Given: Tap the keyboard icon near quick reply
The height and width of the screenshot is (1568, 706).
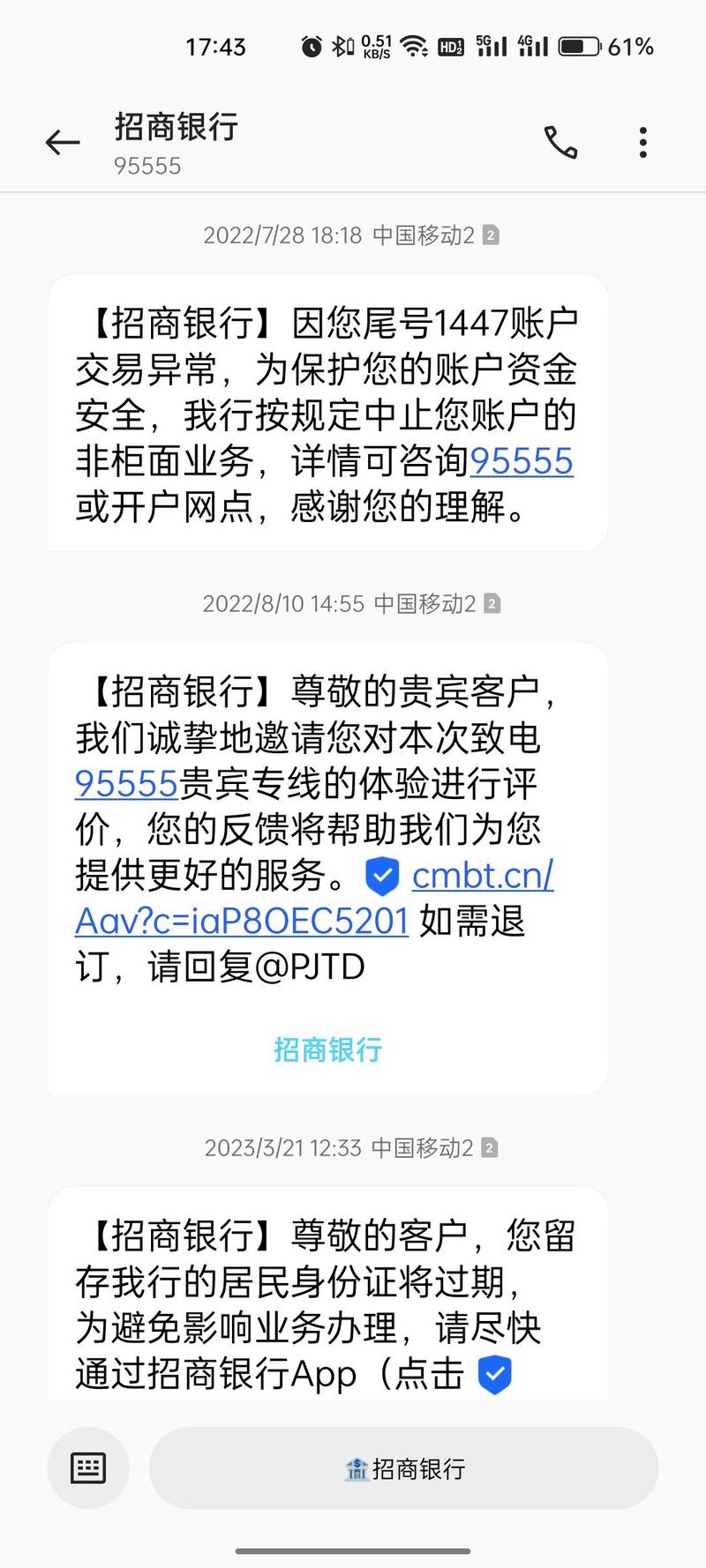Looking at the screenshot, I should pos(88,1467).
